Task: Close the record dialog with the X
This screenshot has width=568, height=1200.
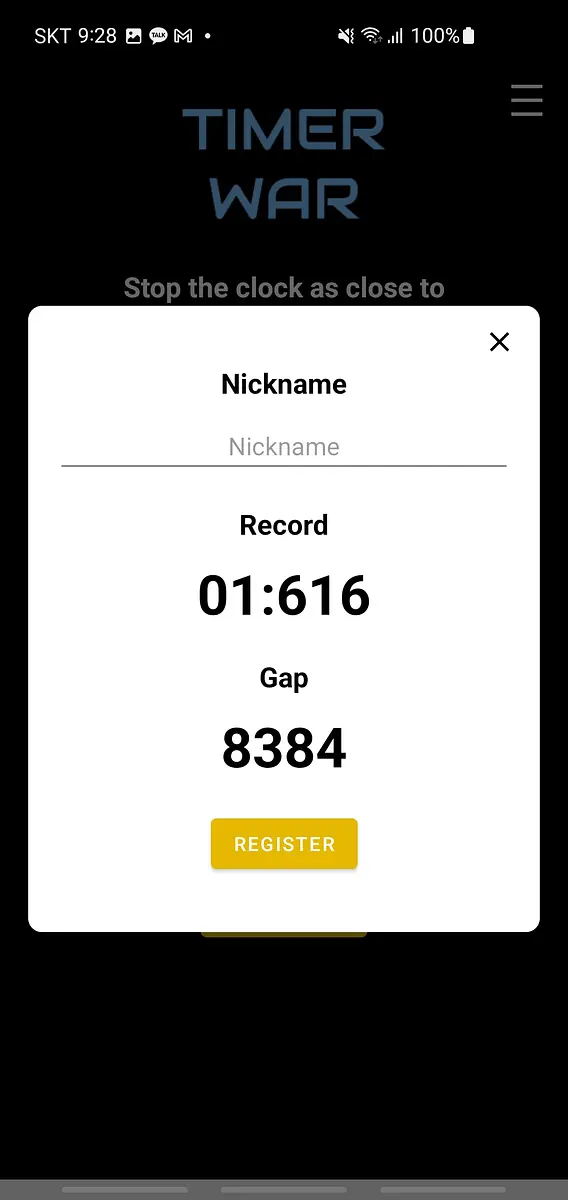Action: [499, 342]
